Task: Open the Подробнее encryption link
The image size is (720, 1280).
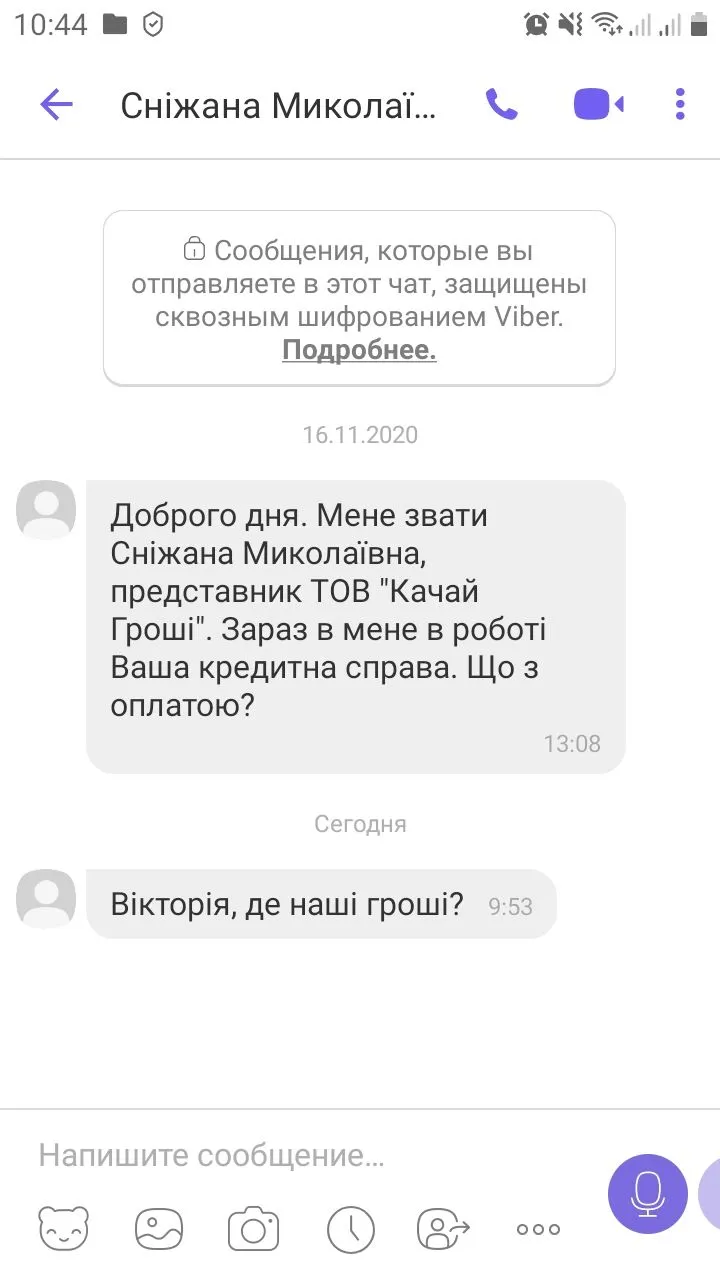Action: (359, 350)
